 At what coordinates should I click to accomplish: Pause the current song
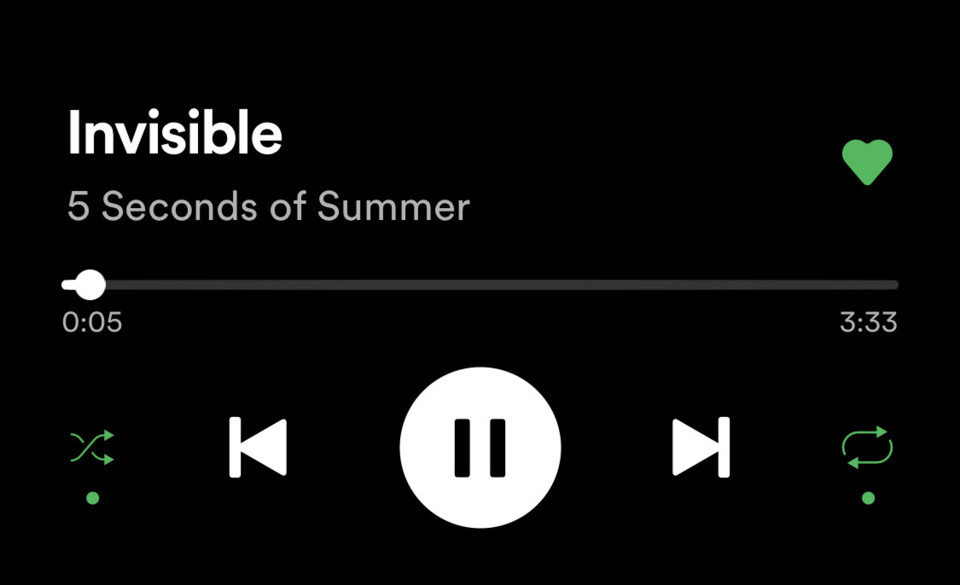pyautogui.click(x=480, y=446)
